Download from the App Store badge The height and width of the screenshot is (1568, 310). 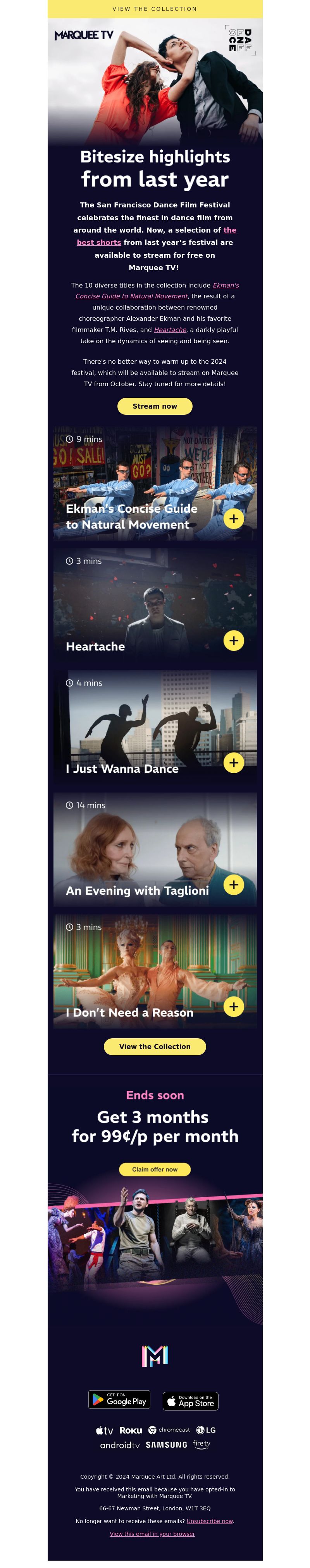[191, 1400]
